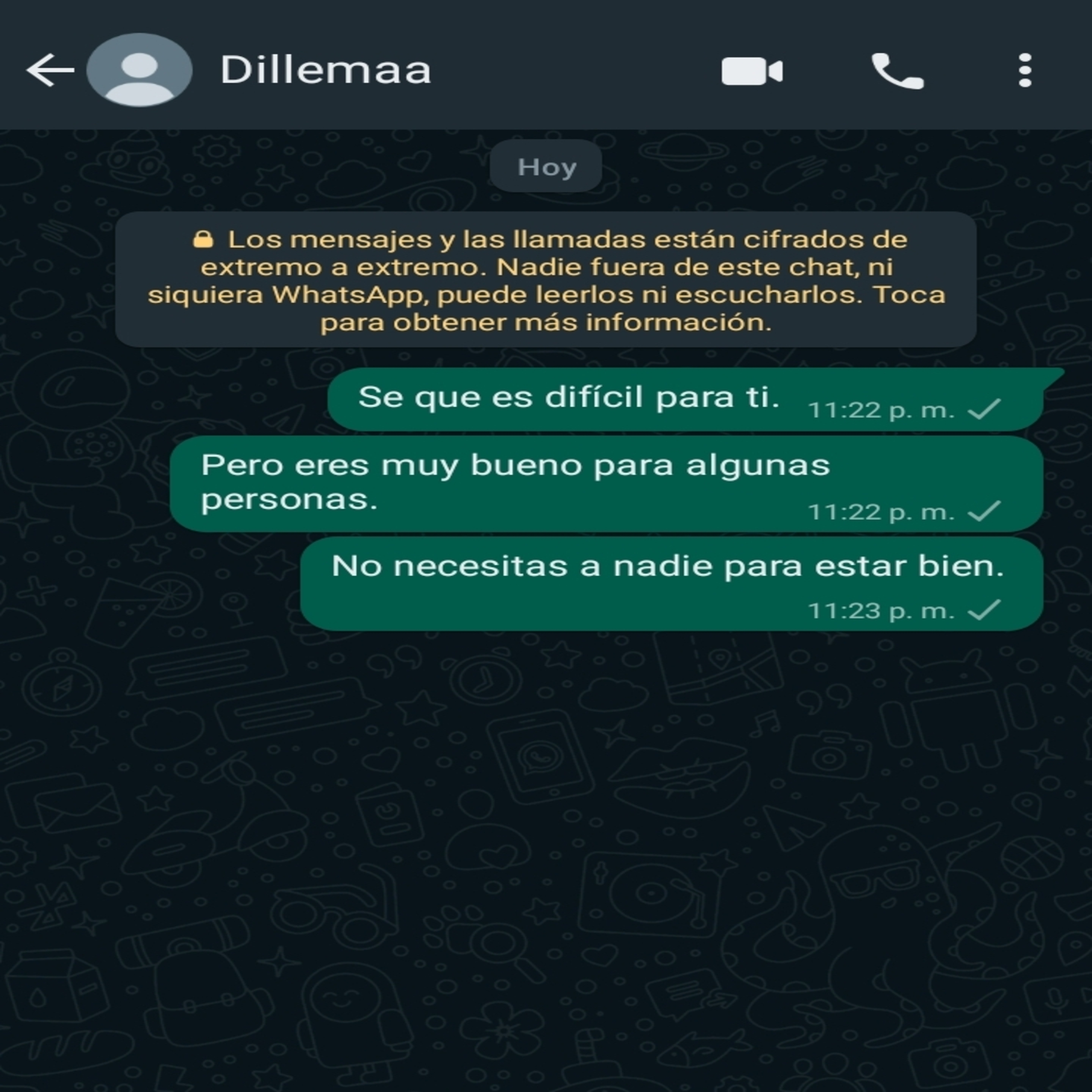This screenshot has width=1092, height=1092.
Task: Go back to the chats list
Action: pos(50,70)
